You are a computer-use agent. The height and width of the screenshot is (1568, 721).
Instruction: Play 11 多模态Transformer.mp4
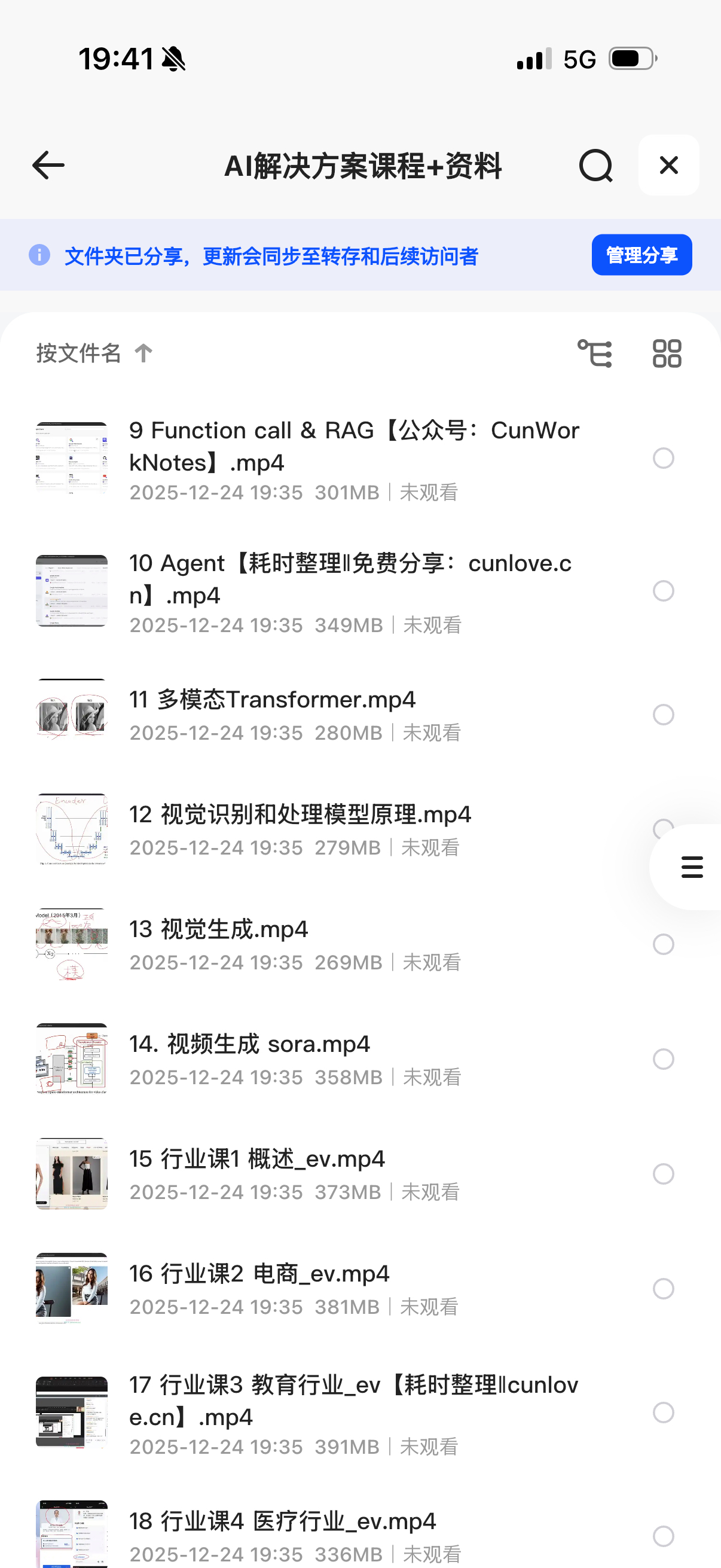point(272,700)
